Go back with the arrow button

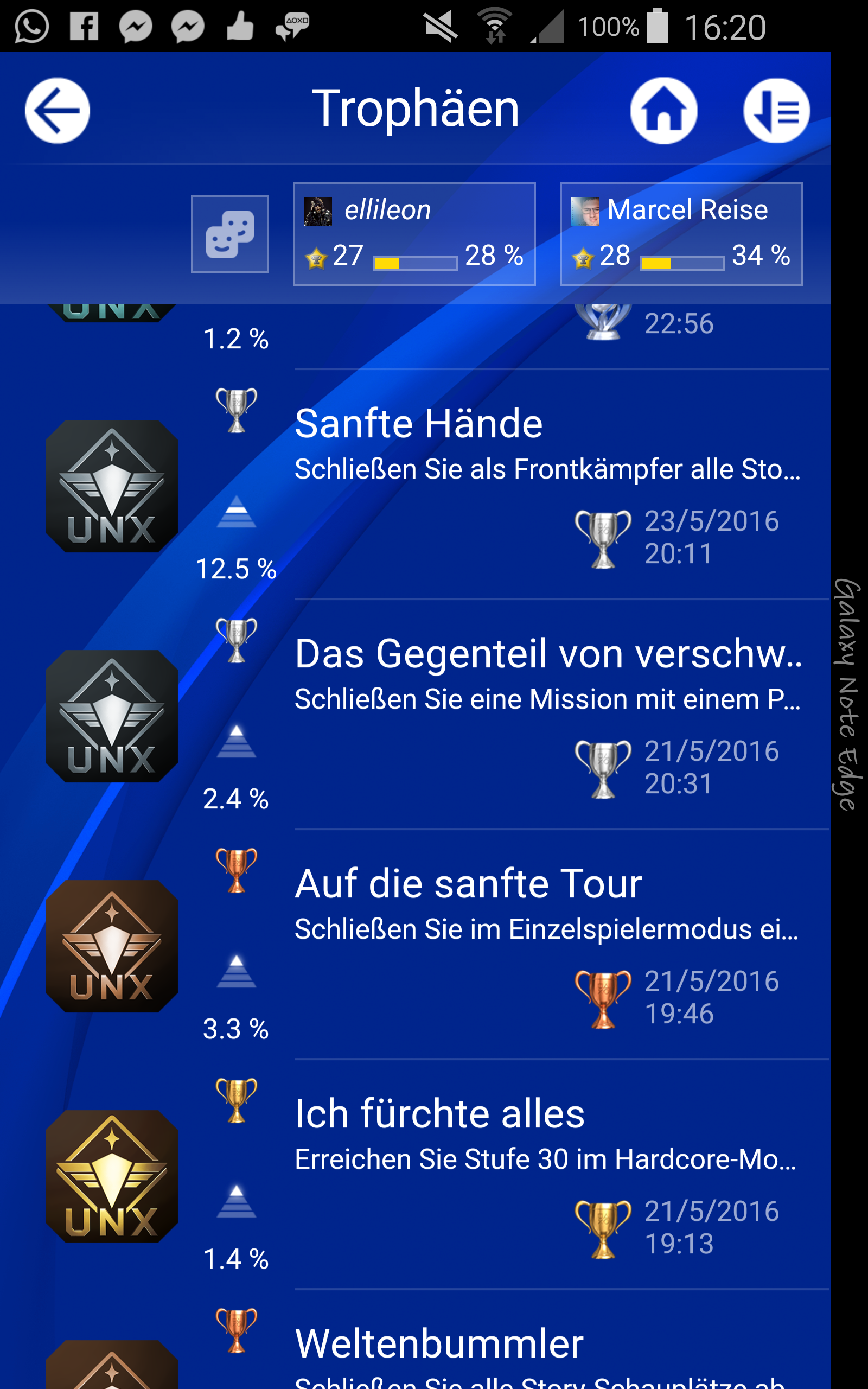[58, 111]
